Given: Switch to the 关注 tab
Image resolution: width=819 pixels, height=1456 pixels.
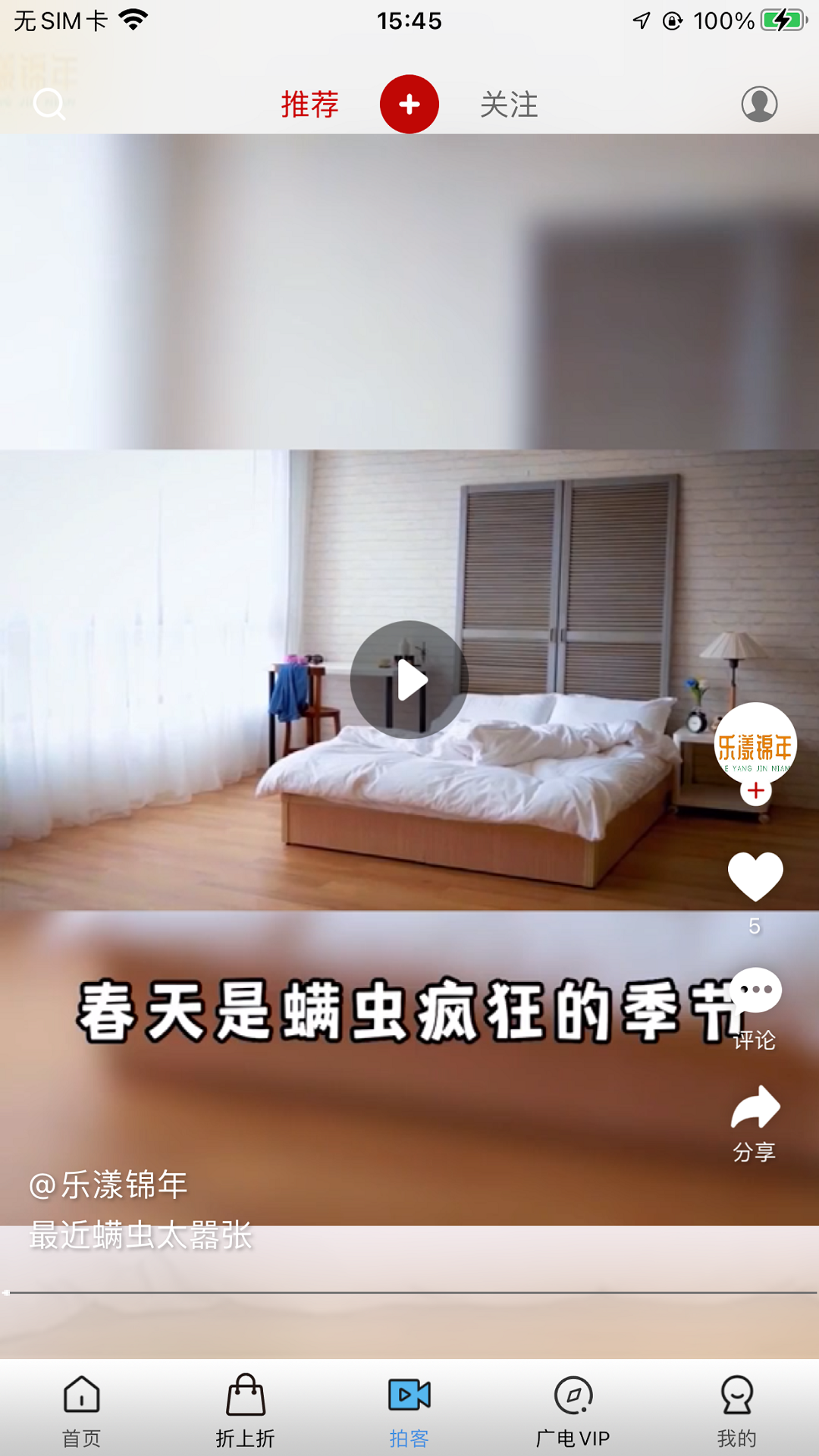Looking at the screenshot, I should point(509,104).
